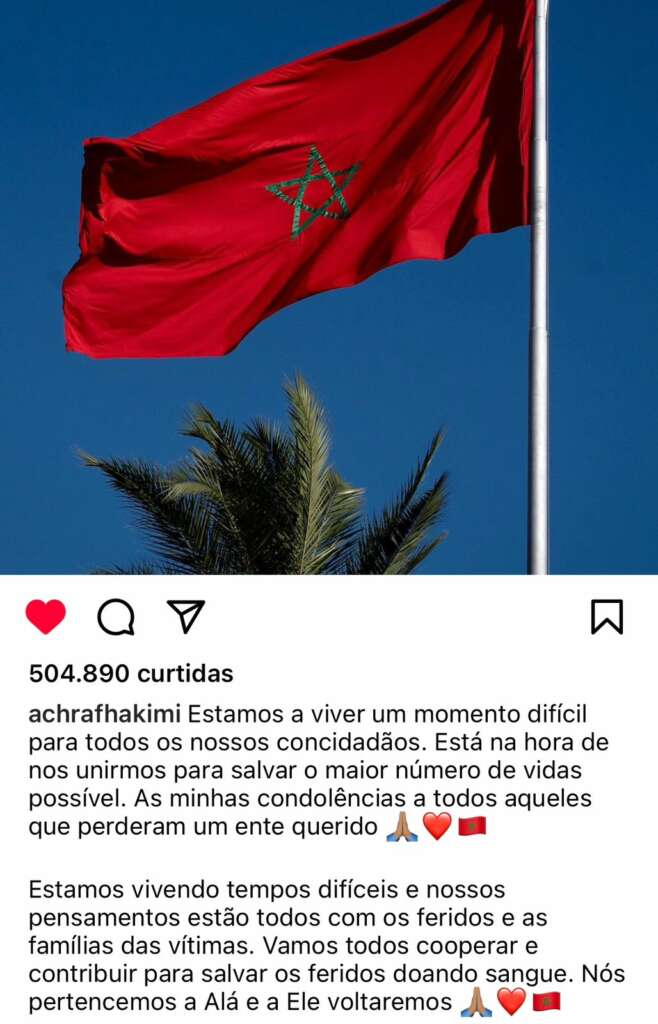Open achrafhakimi's profile from the caption username
The image size is (658, 1024).
click(105, 714)
